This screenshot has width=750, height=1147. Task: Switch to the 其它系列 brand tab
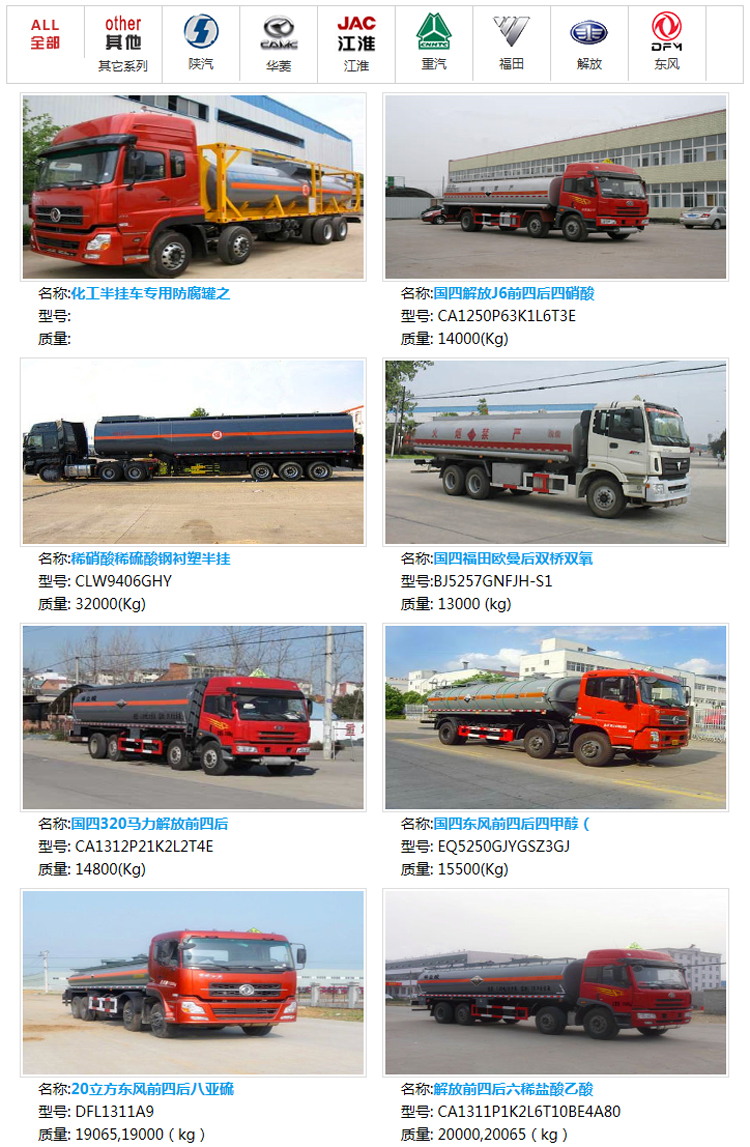click(123, 44)
